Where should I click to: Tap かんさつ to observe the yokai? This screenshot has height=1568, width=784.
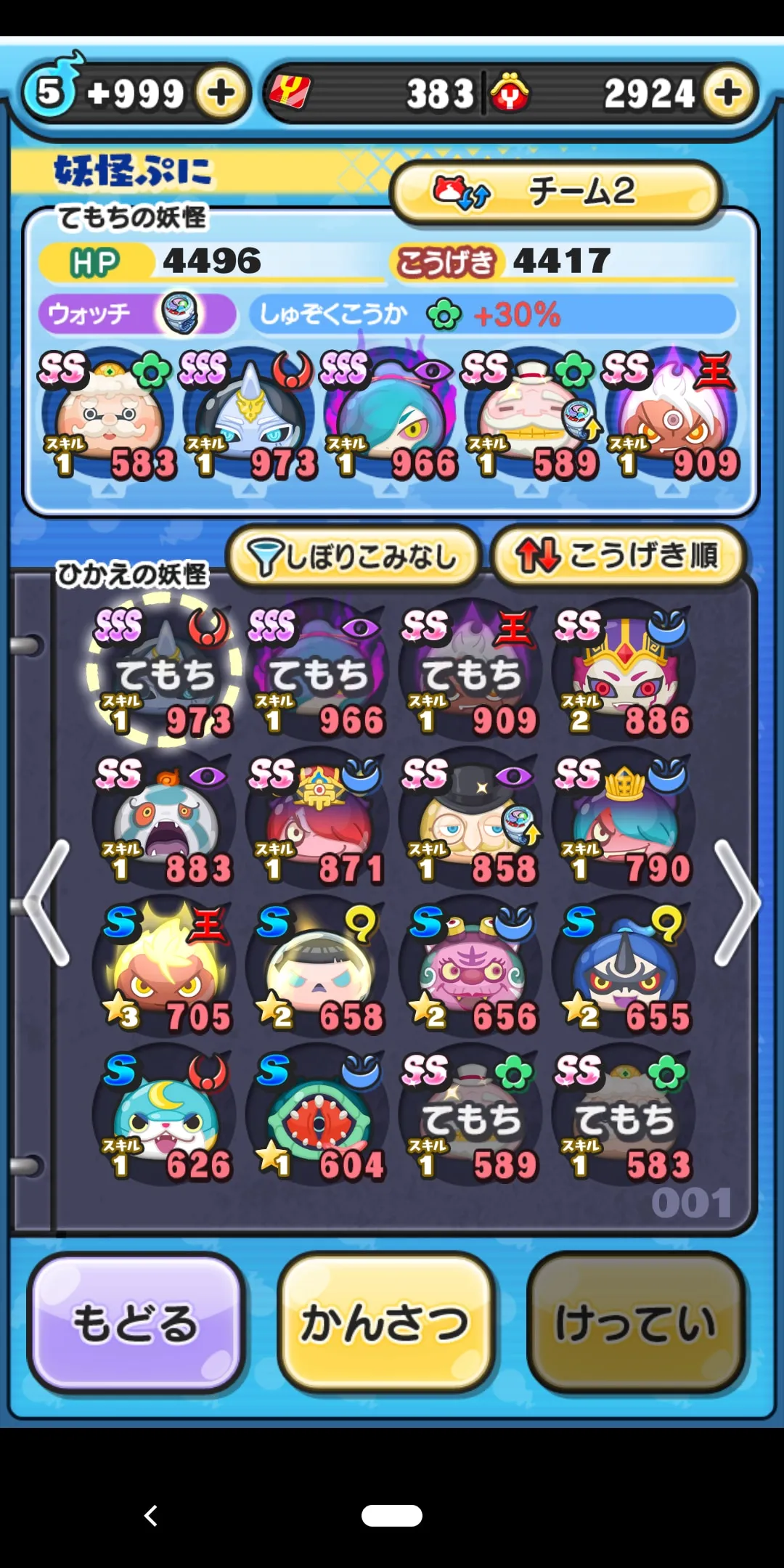coord(386,1323)
